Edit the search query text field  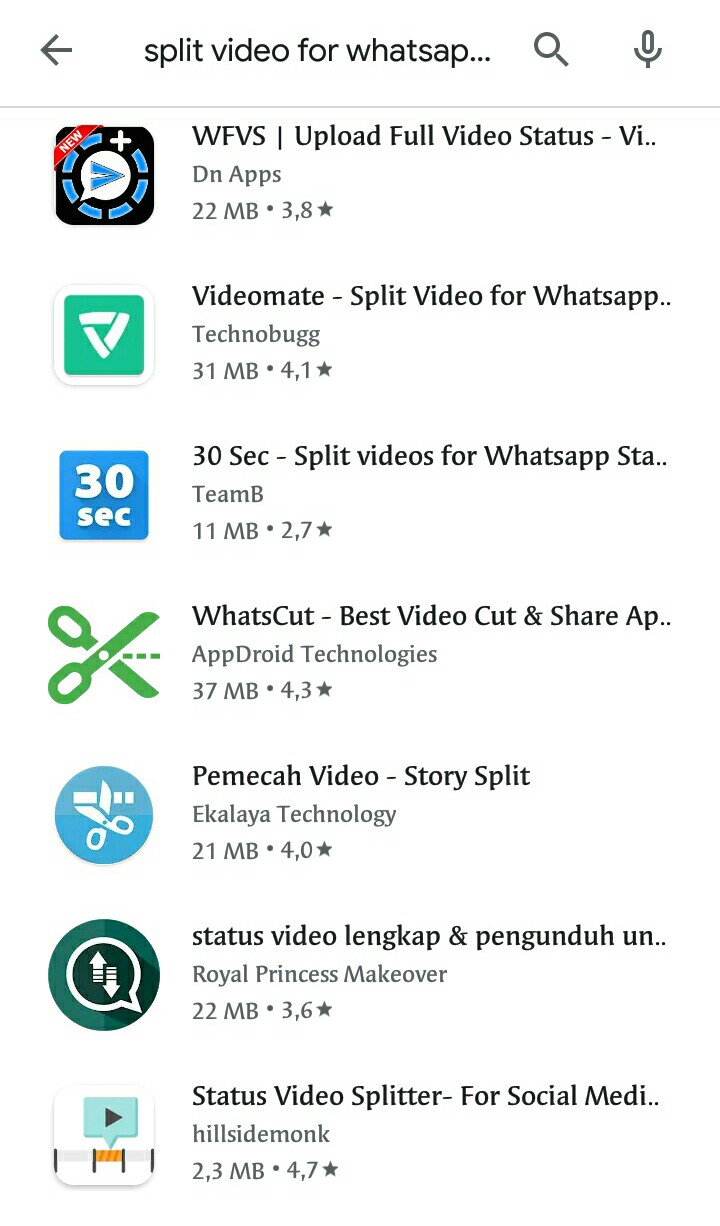tap(318, 49)
